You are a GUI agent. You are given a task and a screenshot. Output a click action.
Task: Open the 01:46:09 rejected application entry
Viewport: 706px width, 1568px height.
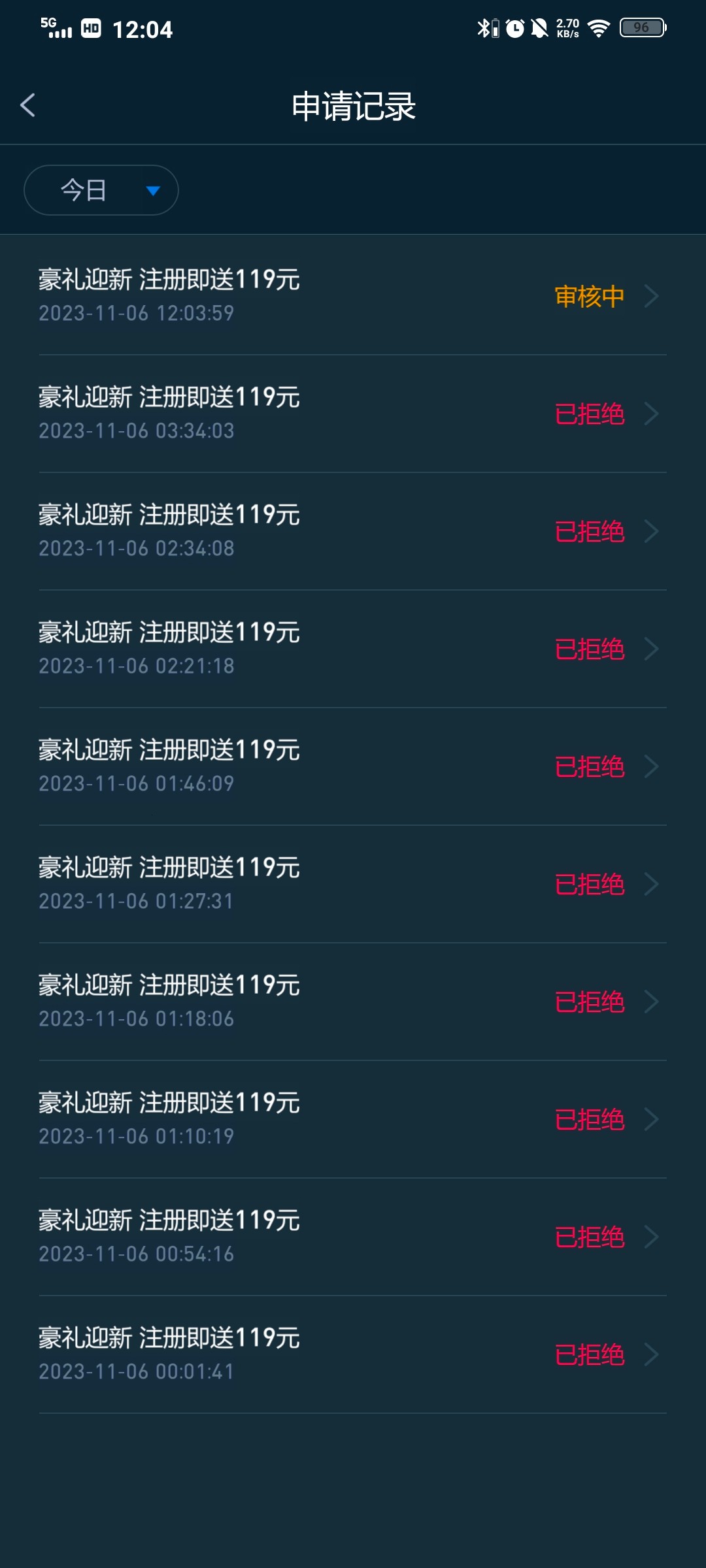[261, 766]
